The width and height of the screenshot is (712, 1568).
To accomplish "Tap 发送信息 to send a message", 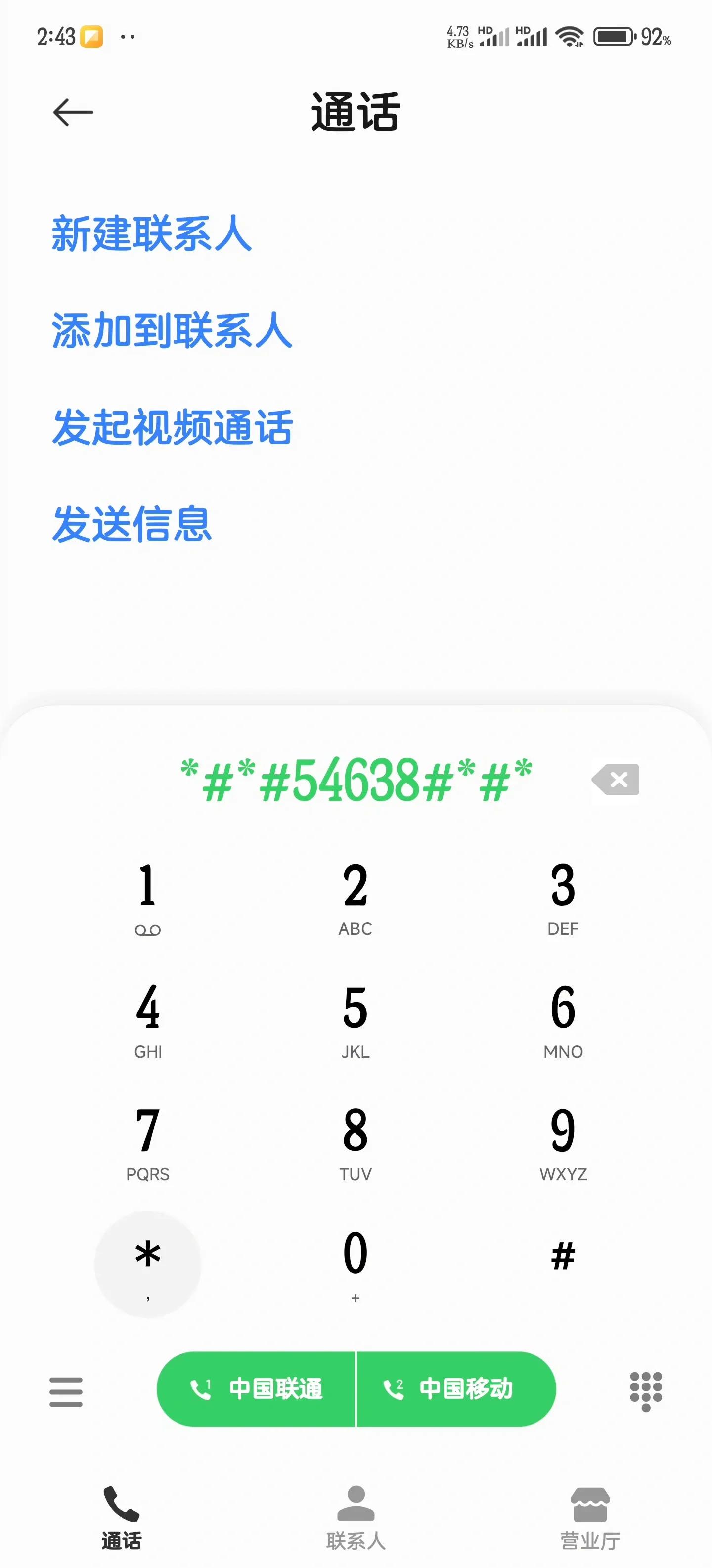I will click(x=132, y=524).
